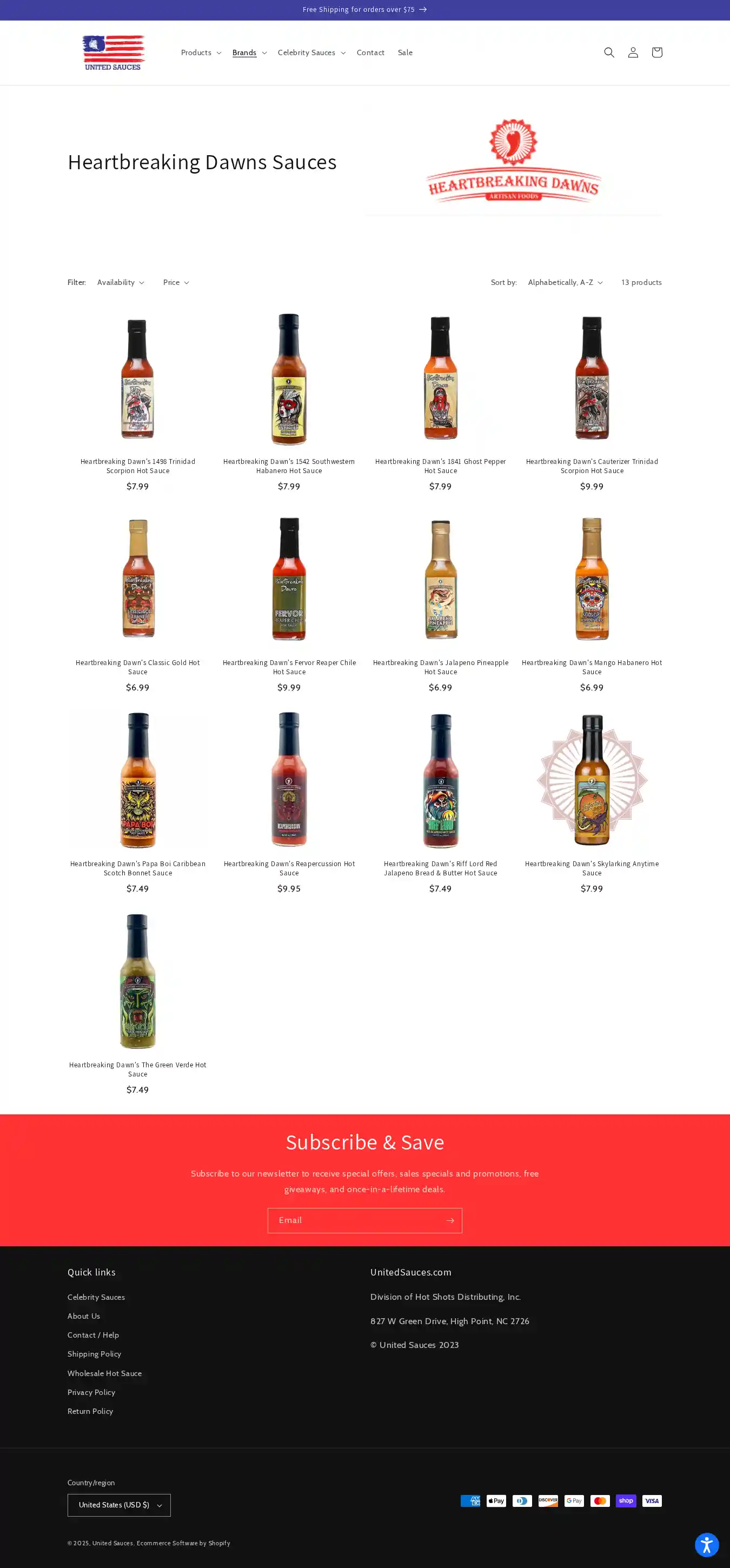
Task: Open the Contact page in header
Action: (370, 52)
